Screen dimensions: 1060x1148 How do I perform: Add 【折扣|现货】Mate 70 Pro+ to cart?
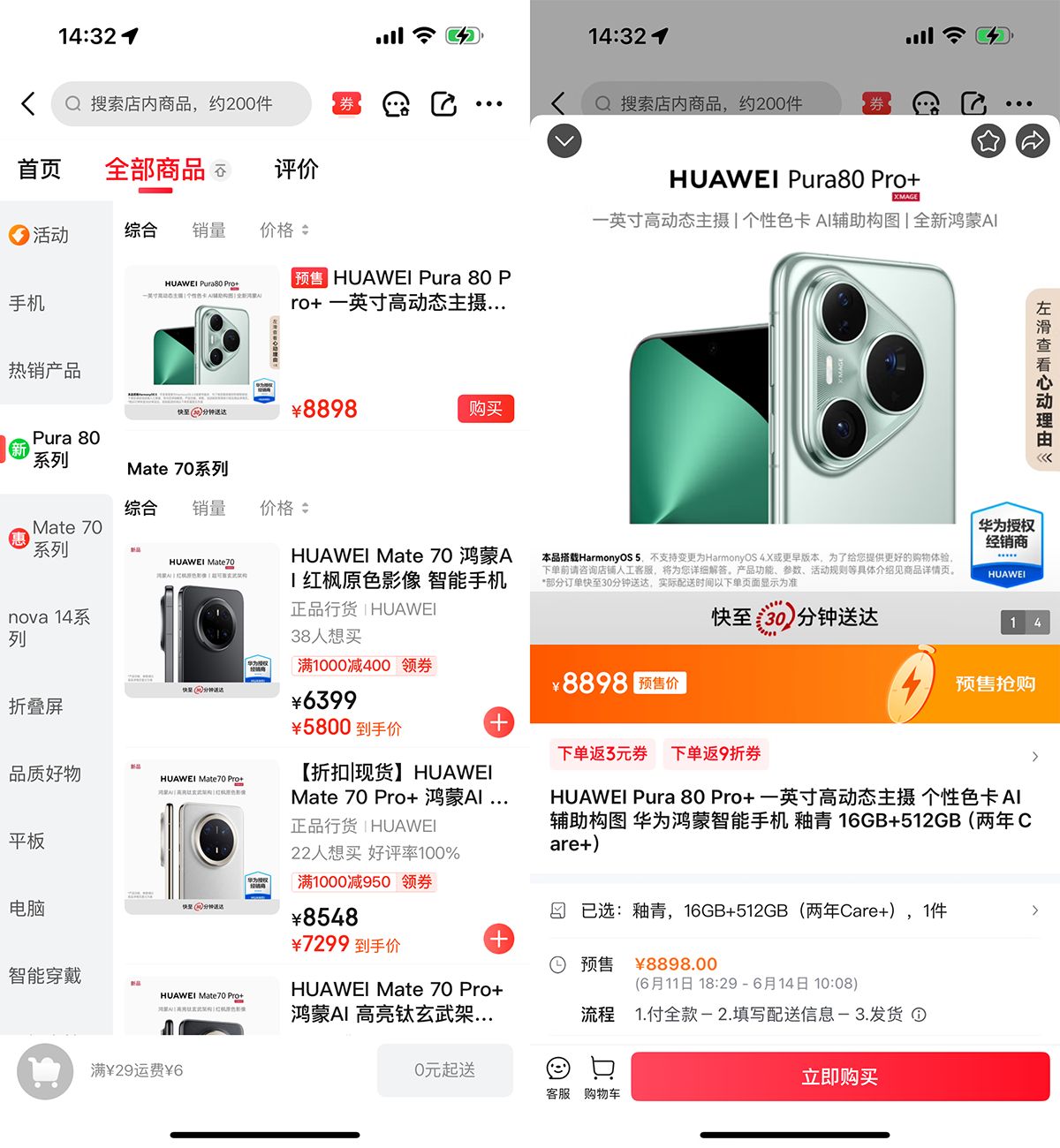499,939
